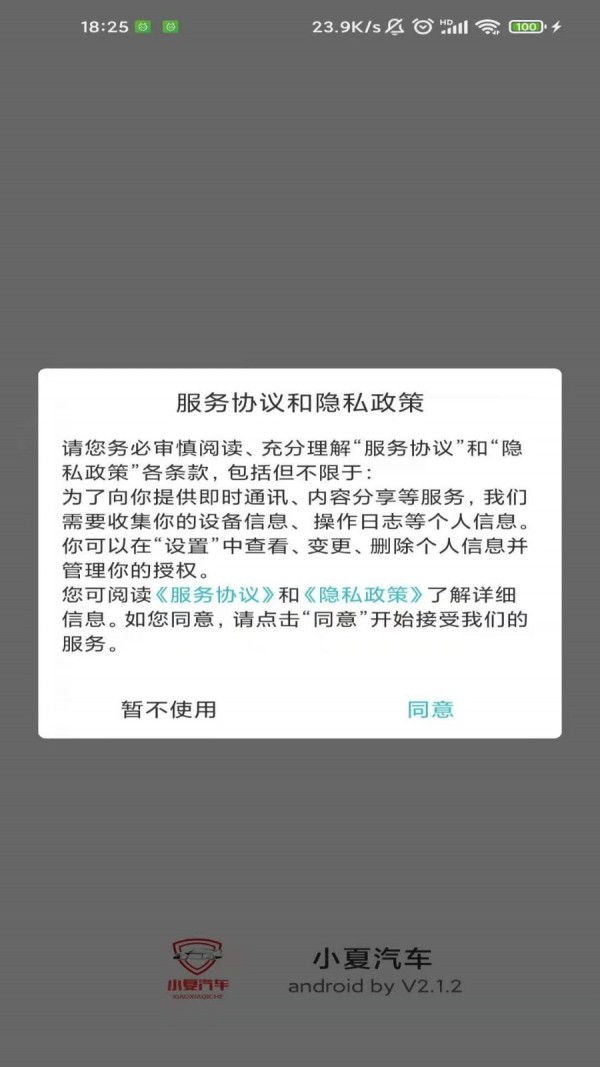The width and height of the screenshot is (600, 1067).
Task: Tap 同意 to accept the agreement
Action: [x=431, y=709]
